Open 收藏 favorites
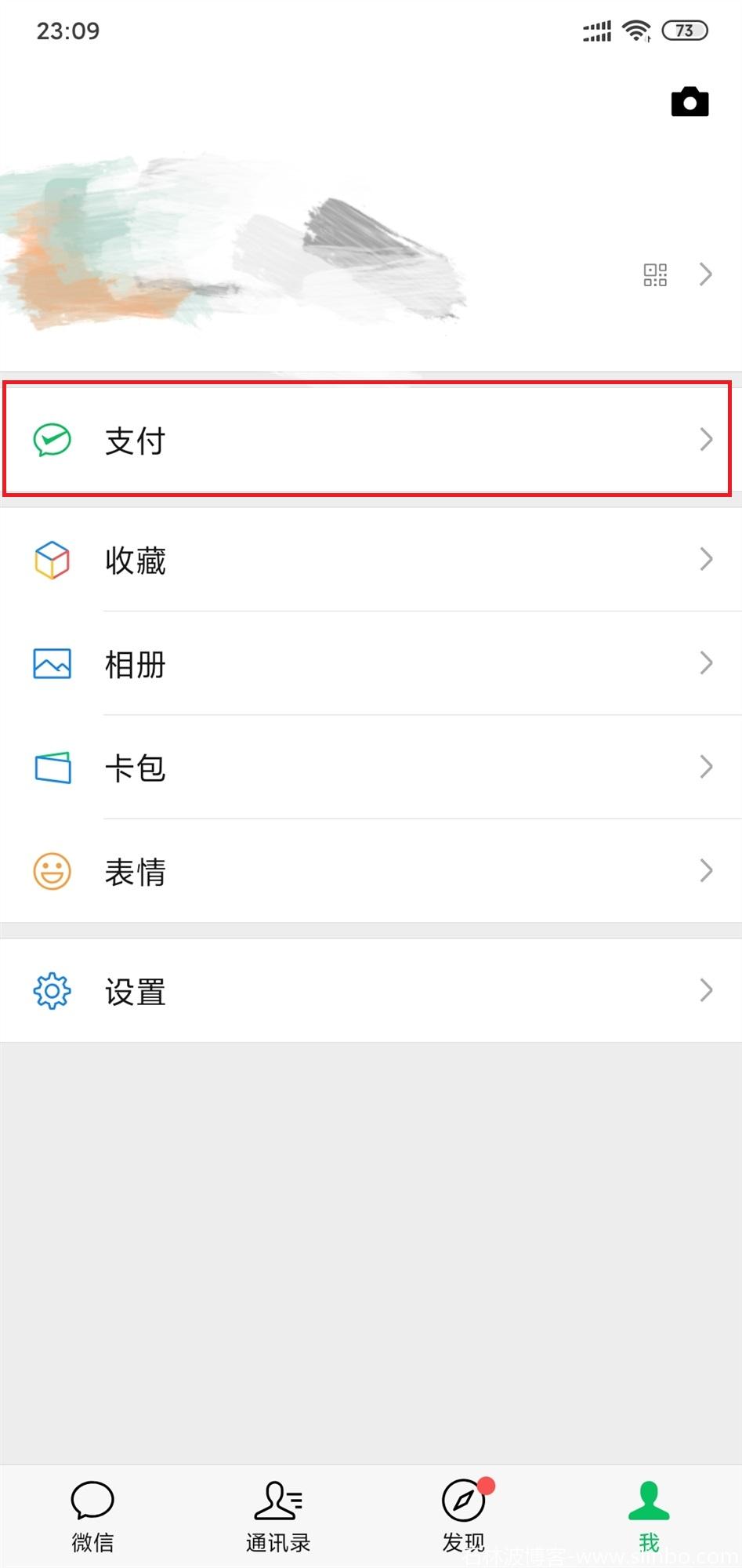This screenshot has height=1568, width=742. [x=368, y=560]
